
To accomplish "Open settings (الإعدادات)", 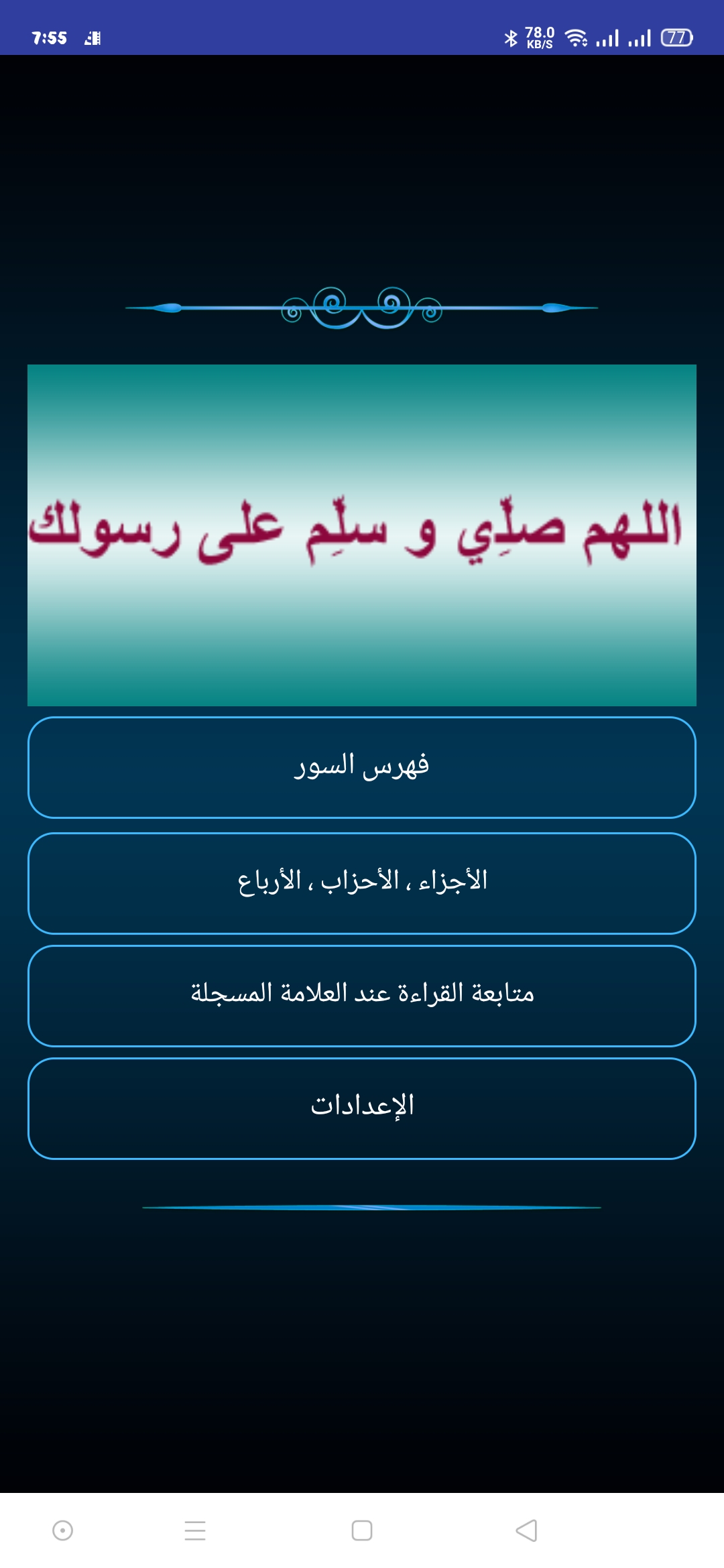I will point(362,1108).
